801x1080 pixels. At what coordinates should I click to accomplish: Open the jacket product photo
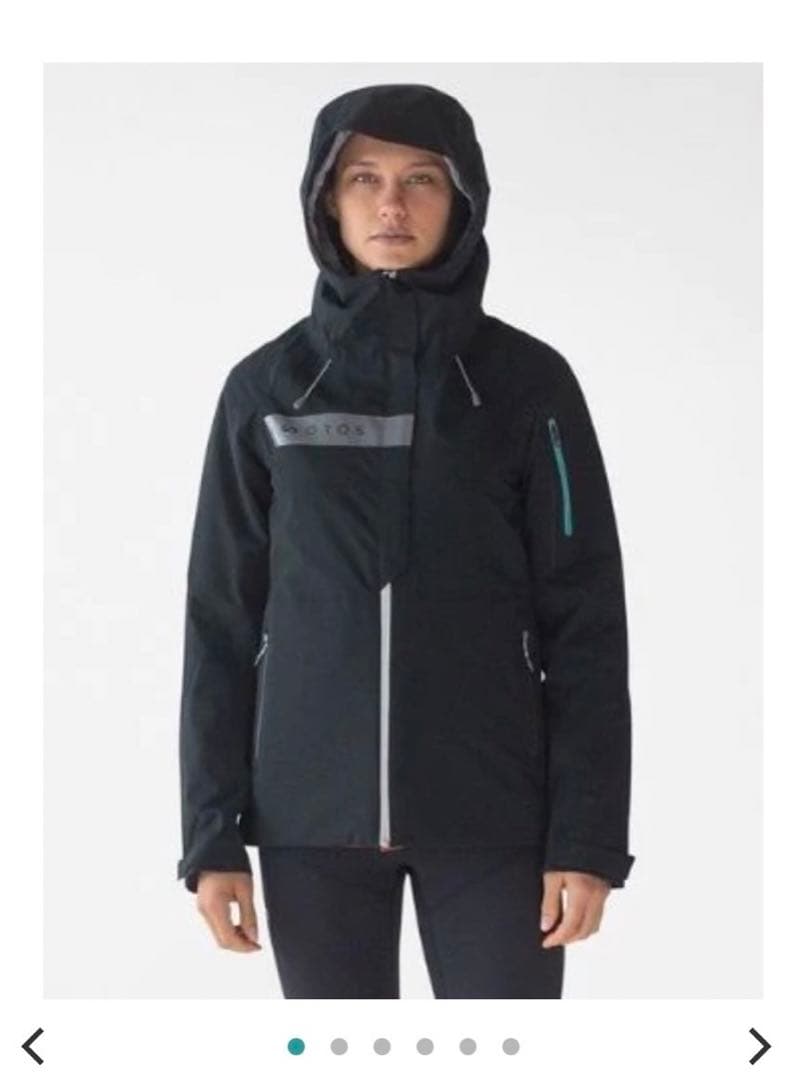pyautogui.click(x=402, y=530)
